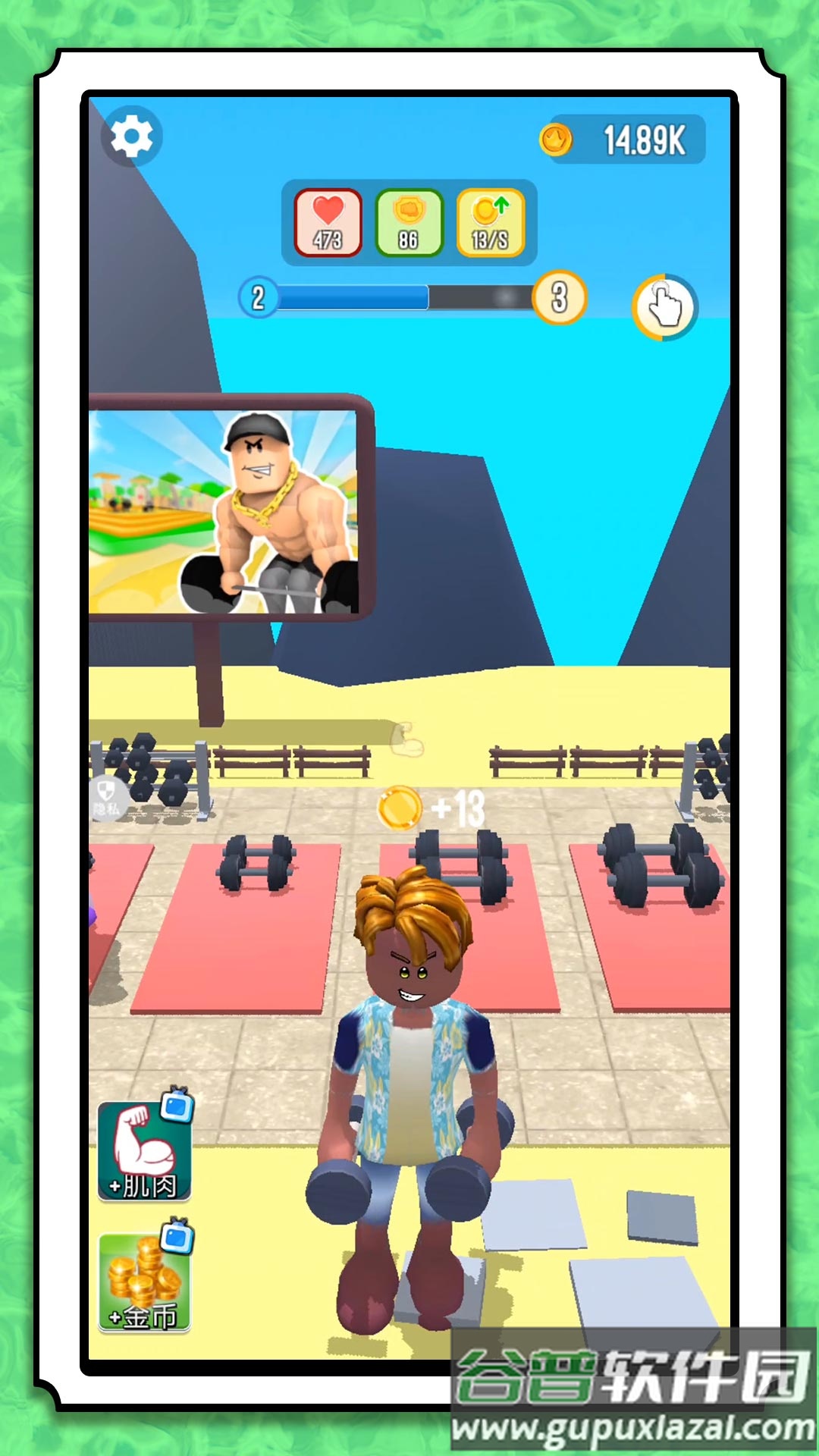Select the red heart 473 stat
Viewport: 819px width, 1456px height.
click(x=328, y=223)
